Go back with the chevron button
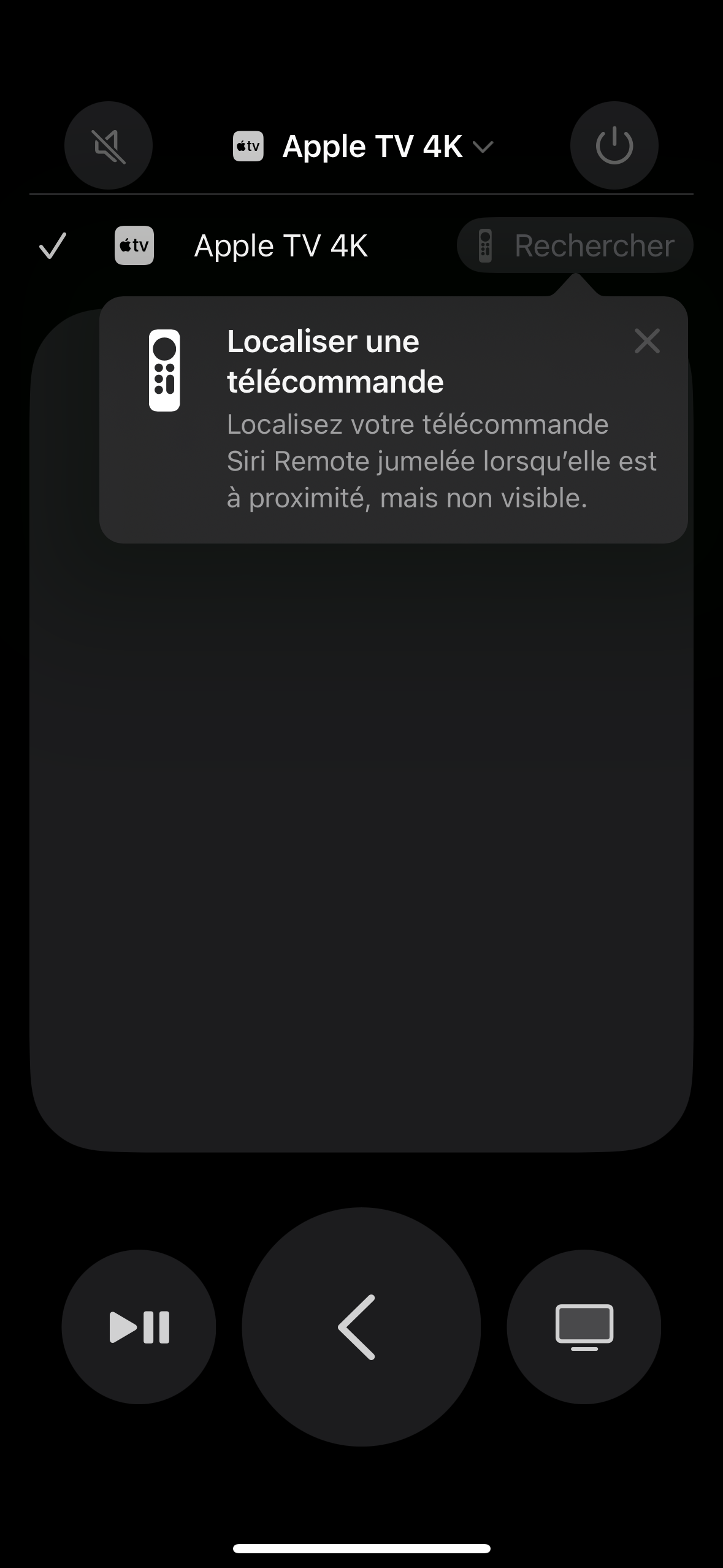Screen dimensions: 723x1568 (361, 1327)
